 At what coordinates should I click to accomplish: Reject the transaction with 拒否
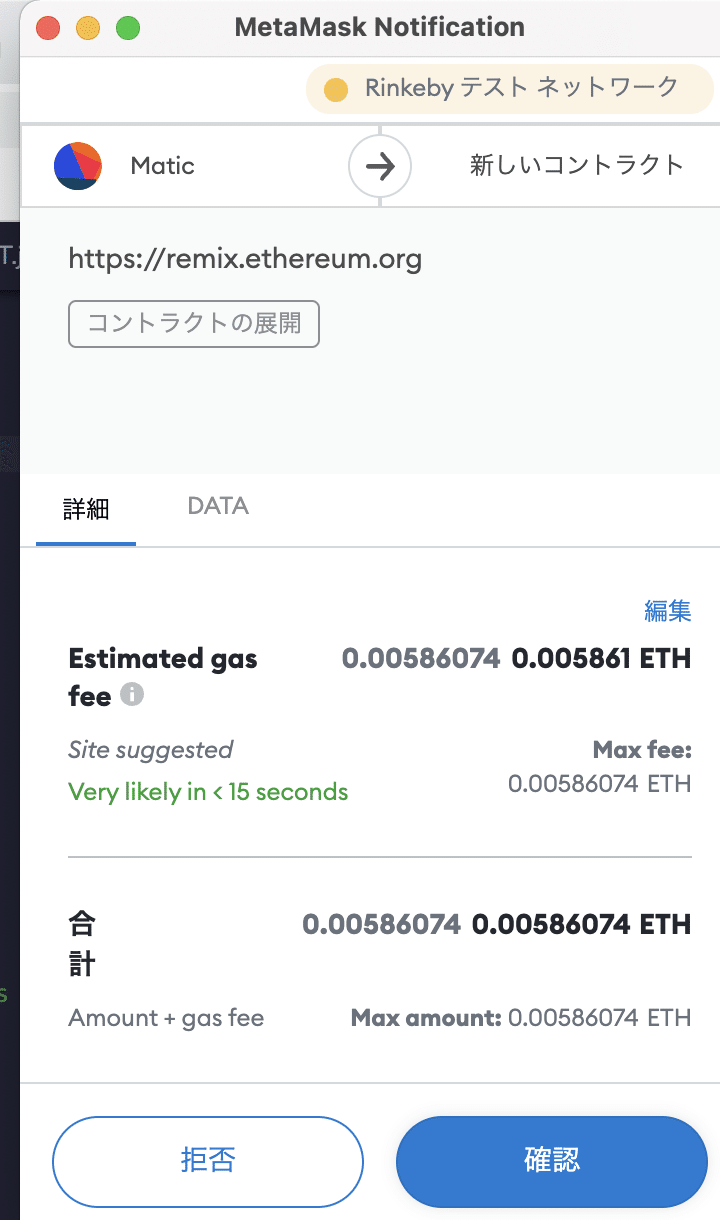(x=208, y=1160)
